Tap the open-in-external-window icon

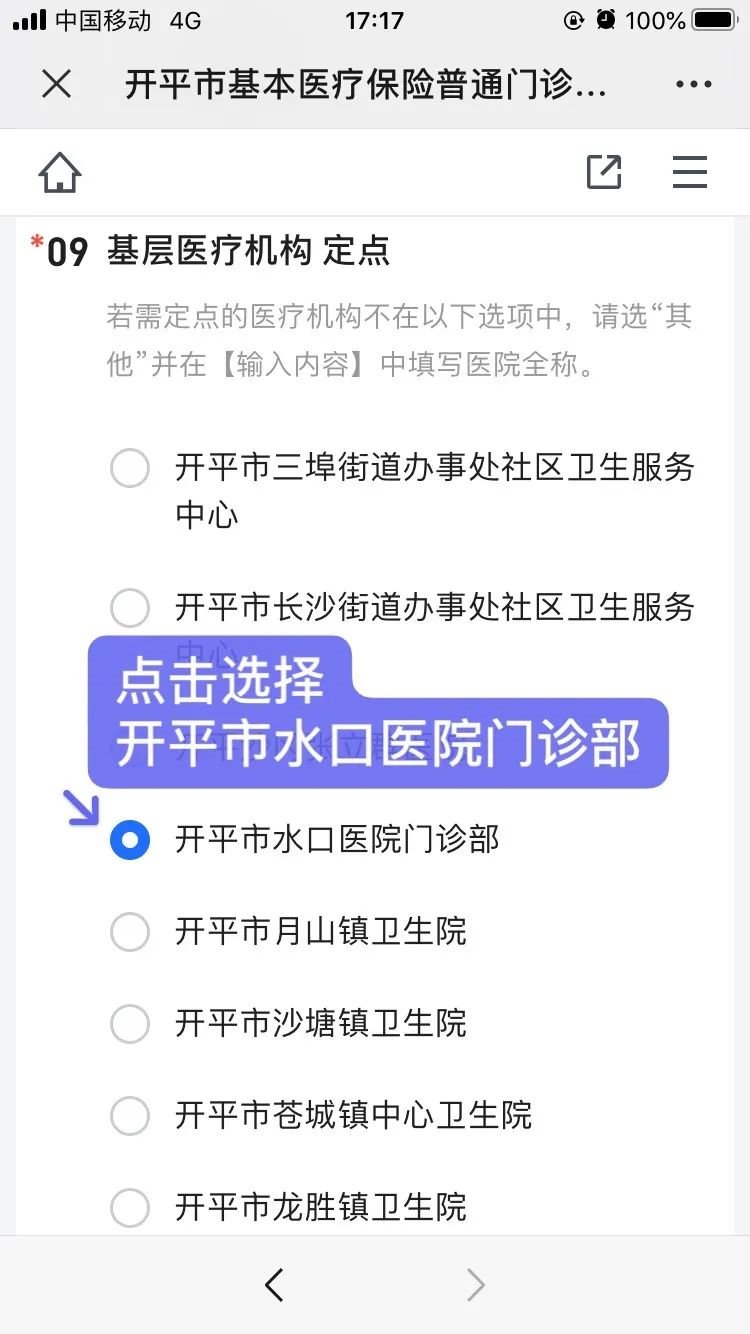pyautogui.click(x=604, y=172)
